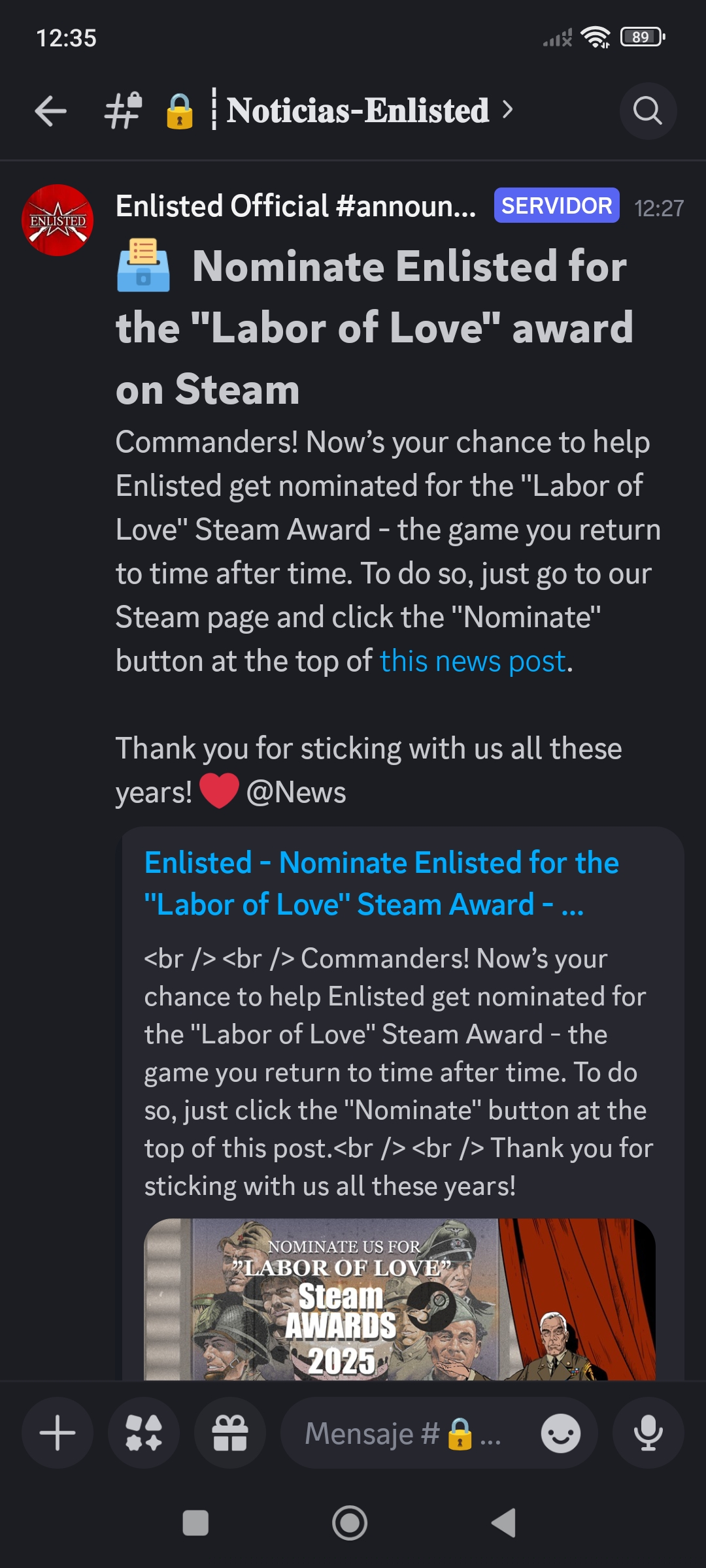This screenshot has height=1568, width=706.
Task: Record a voice message with microphone
Action: [x=648, y=1433]
